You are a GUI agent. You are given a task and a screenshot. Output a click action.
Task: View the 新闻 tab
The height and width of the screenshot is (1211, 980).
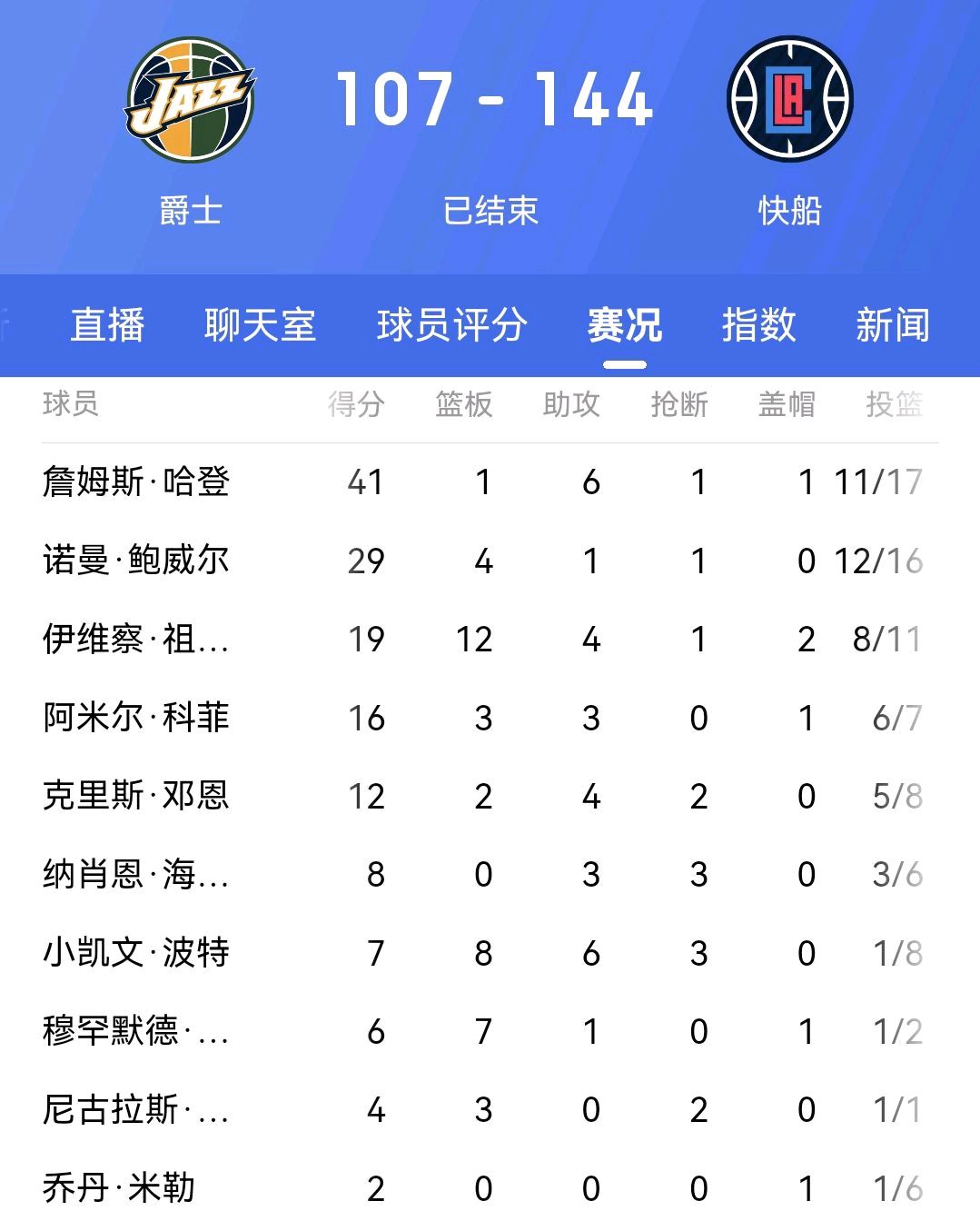[894, 325]
